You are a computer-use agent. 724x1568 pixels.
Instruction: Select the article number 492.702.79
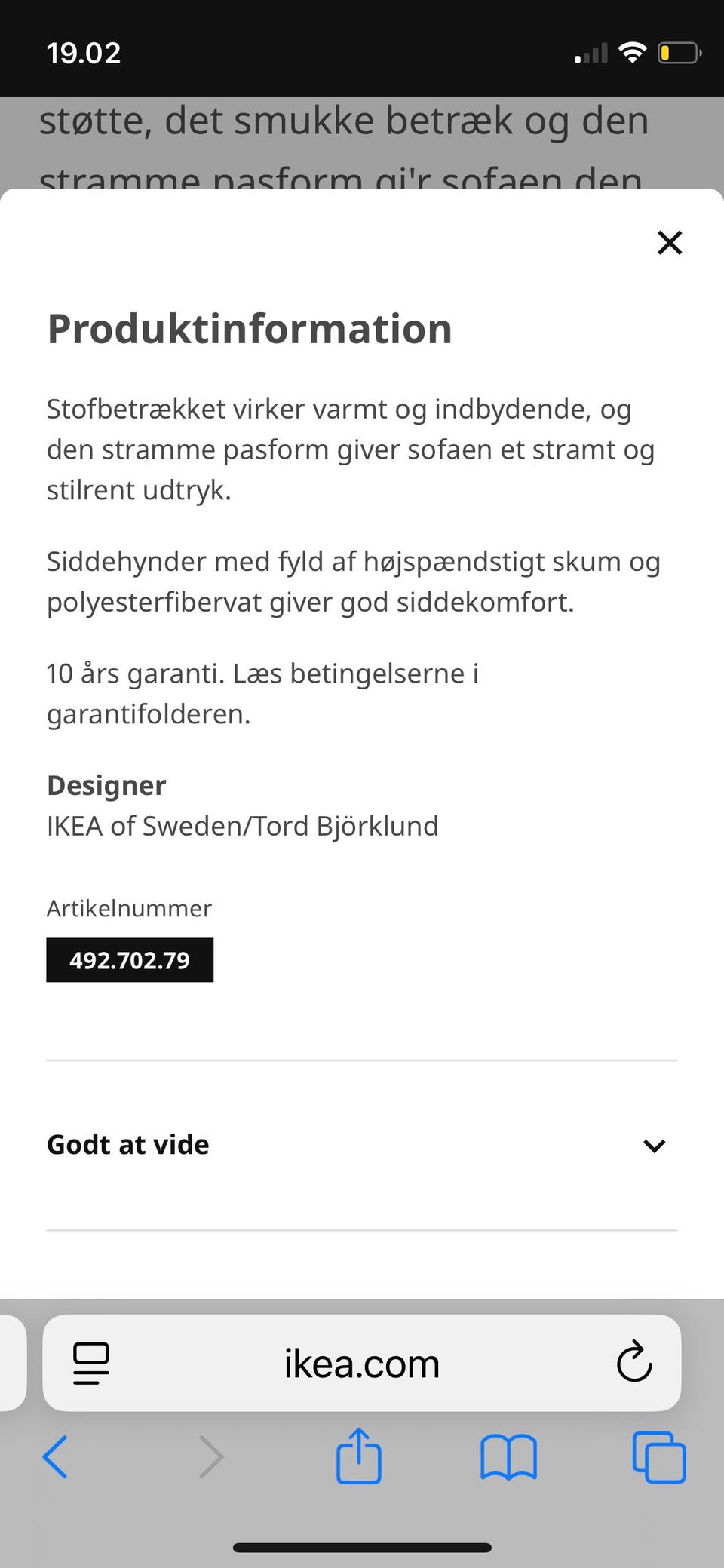[x=130, y=960]
